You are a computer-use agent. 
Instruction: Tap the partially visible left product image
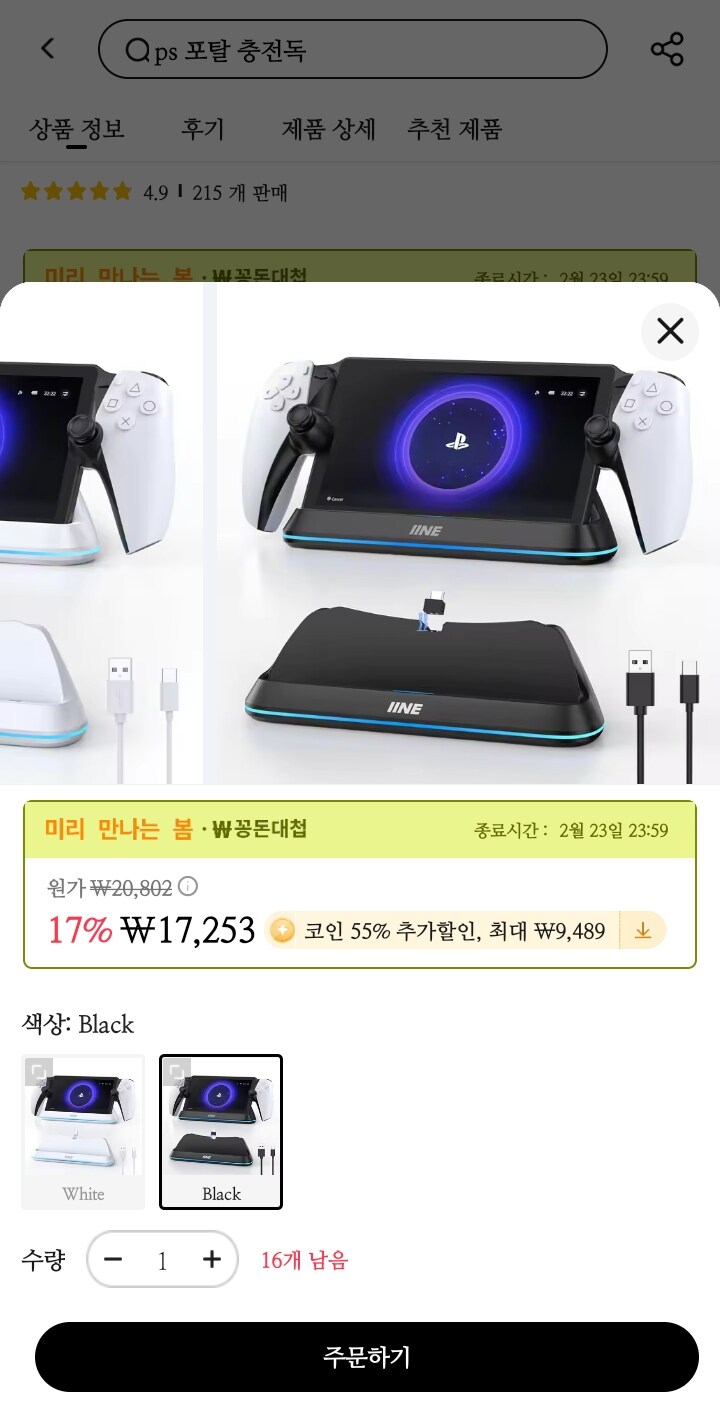click(x=100, y=530)
